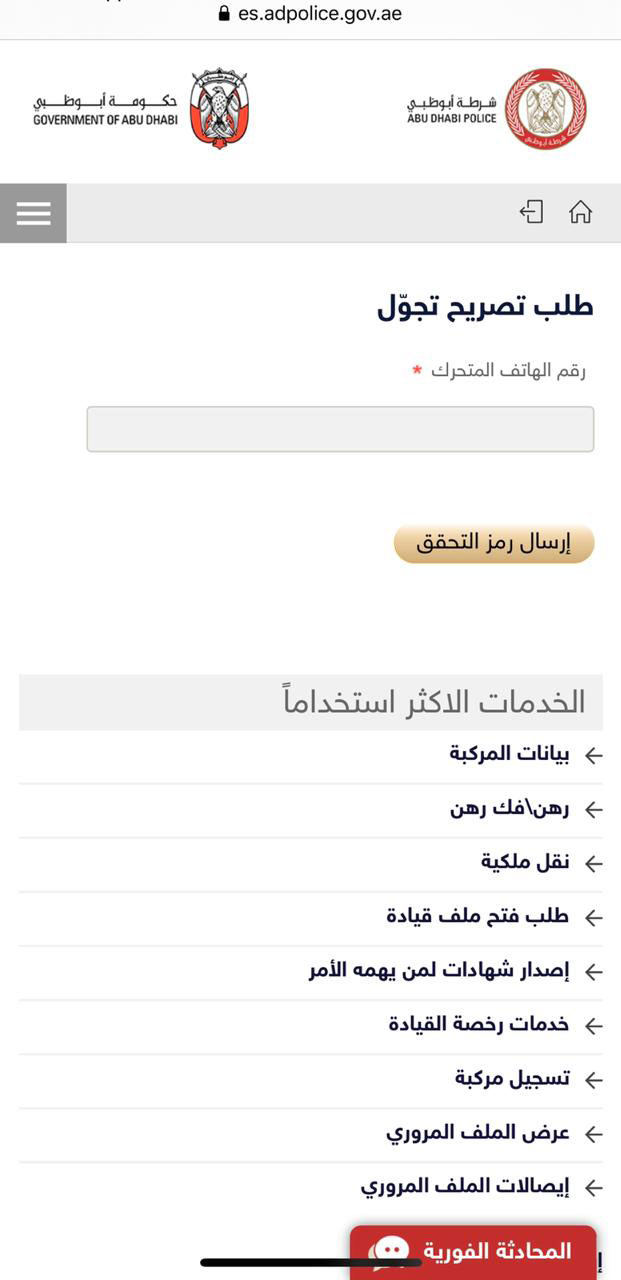This screenshot has width=621, height=1280.
Task: Tap إرسال رمز التحقق button
Action: click(x=494, y=544)
